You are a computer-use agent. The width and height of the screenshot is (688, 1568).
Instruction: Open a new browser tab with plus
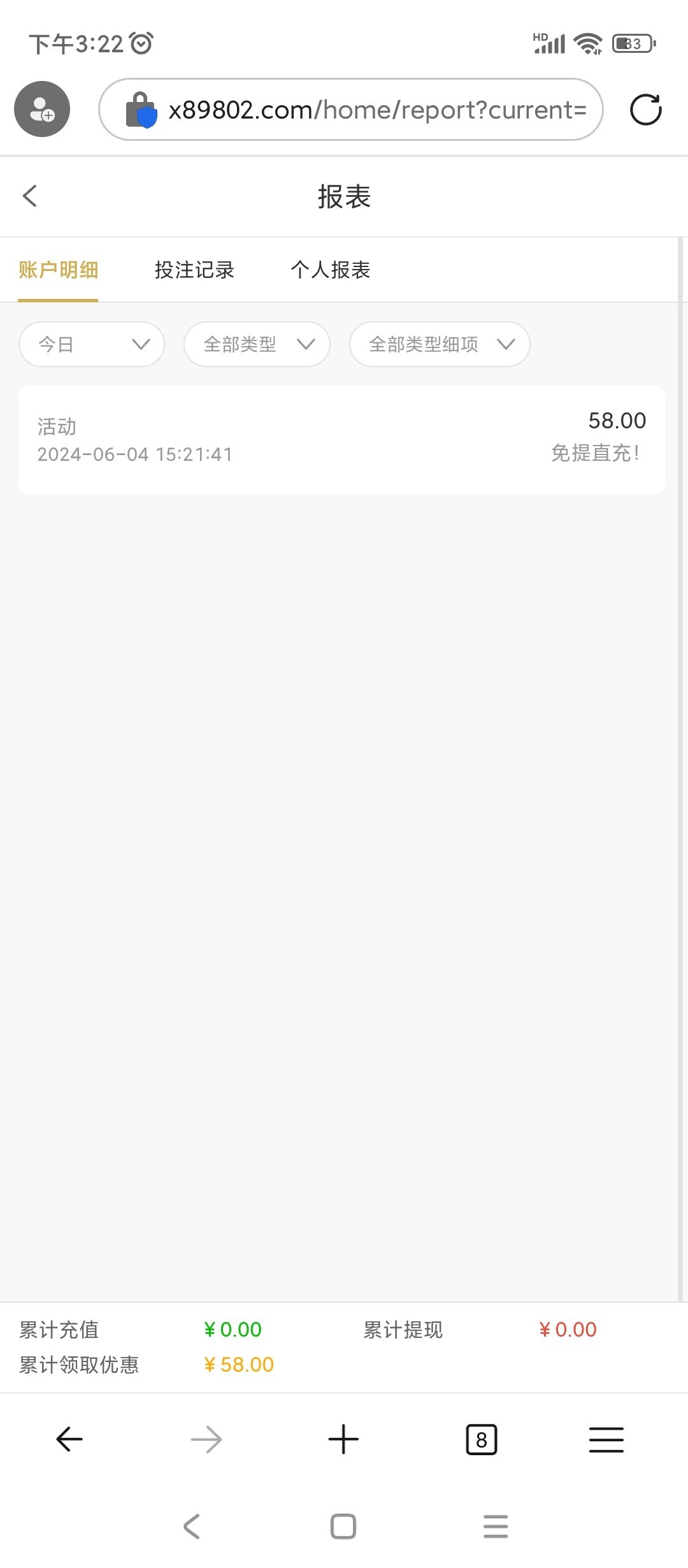(x=343, y=1440)
